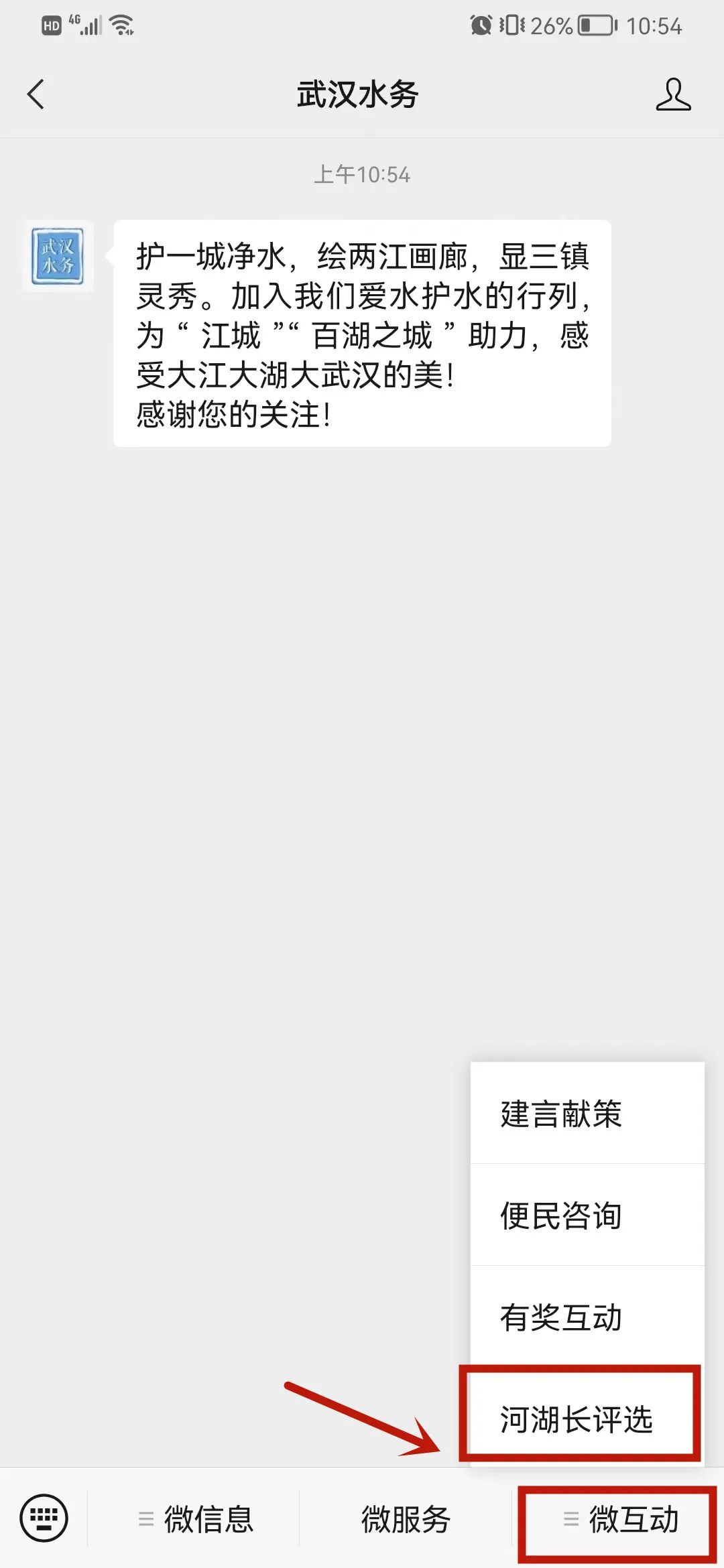
Task: Expand the 微信息 bottom menu
Action: 194,1518
